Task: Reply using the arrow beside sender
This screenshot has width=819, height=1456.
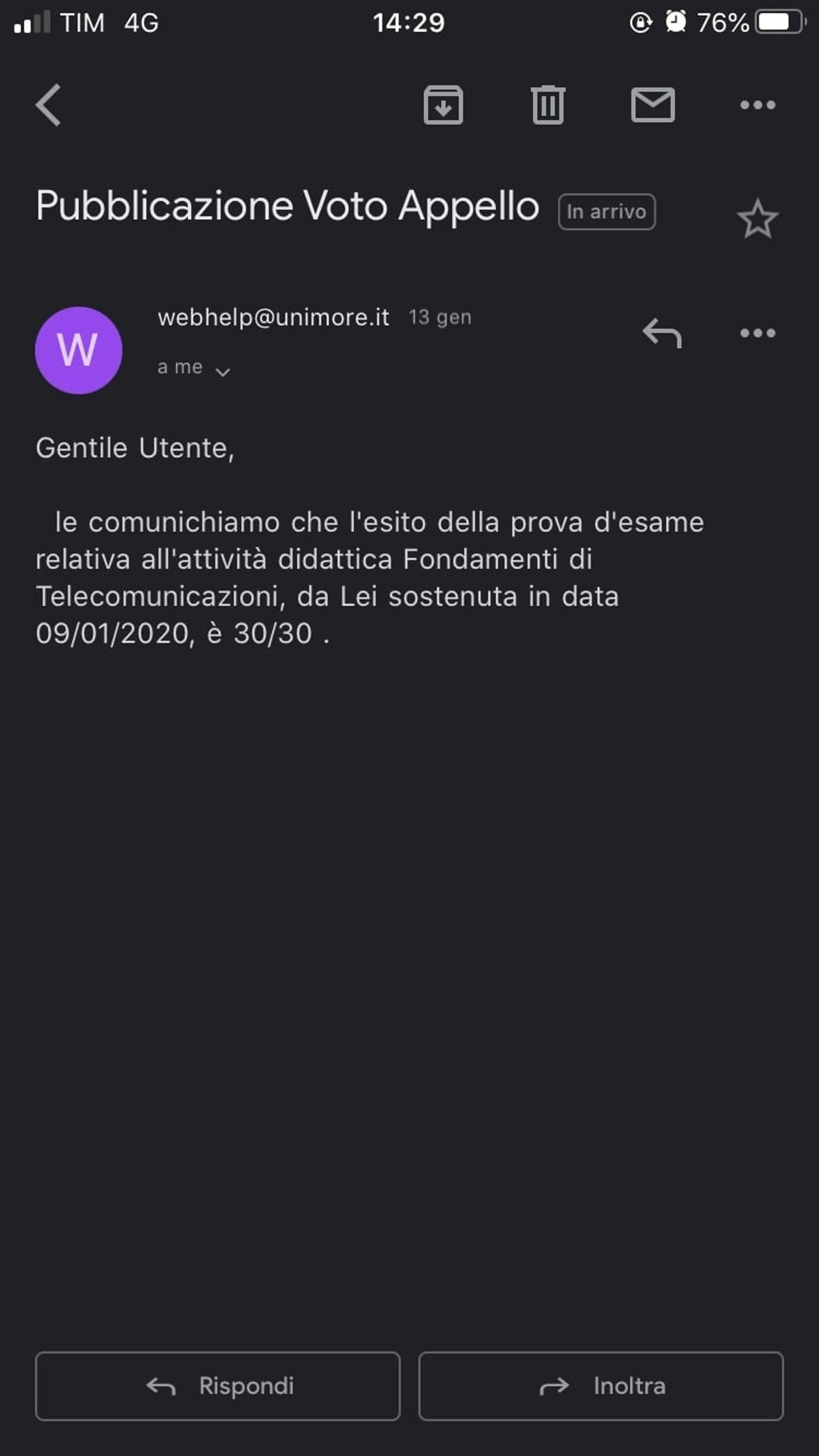Action: [662, 333]
